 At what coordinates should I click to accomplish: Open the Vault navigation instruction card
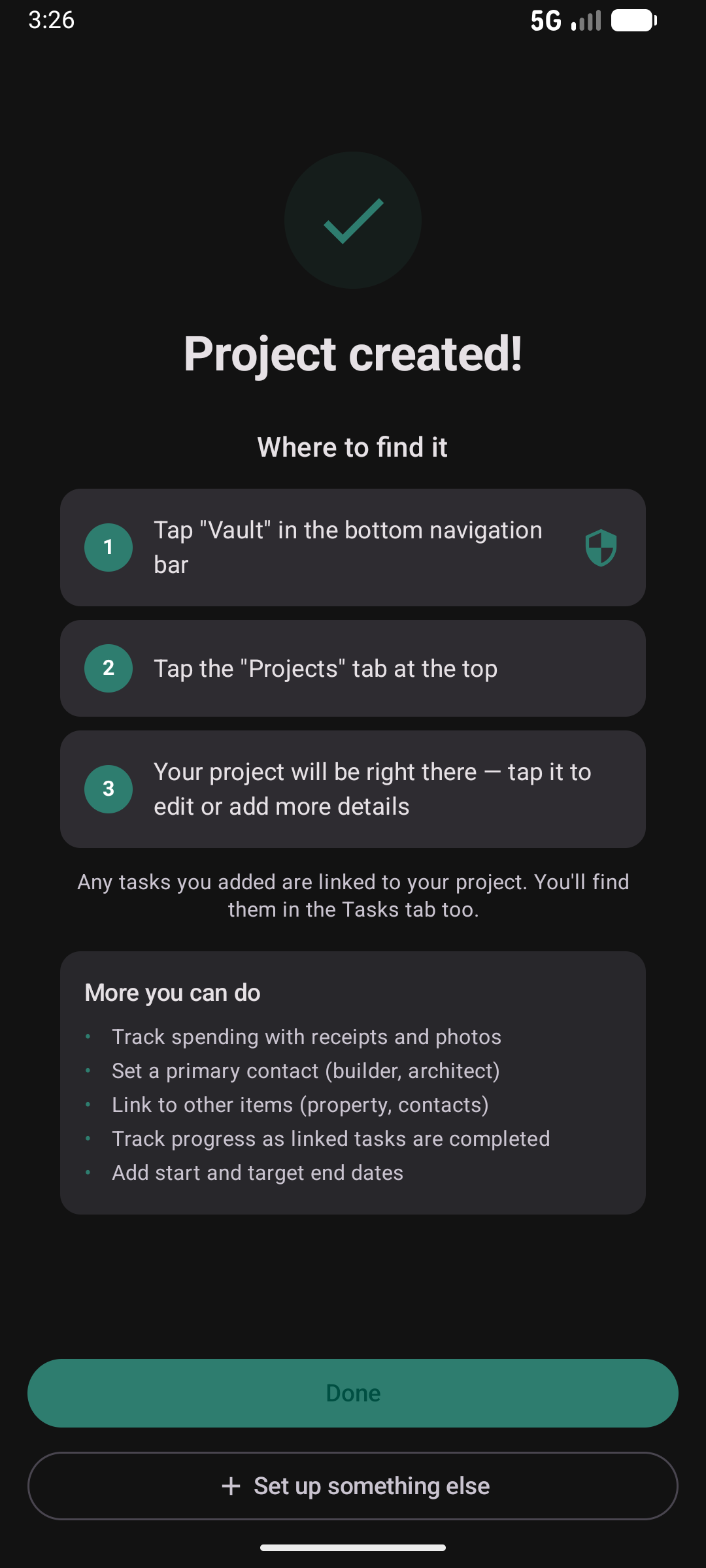353,547
